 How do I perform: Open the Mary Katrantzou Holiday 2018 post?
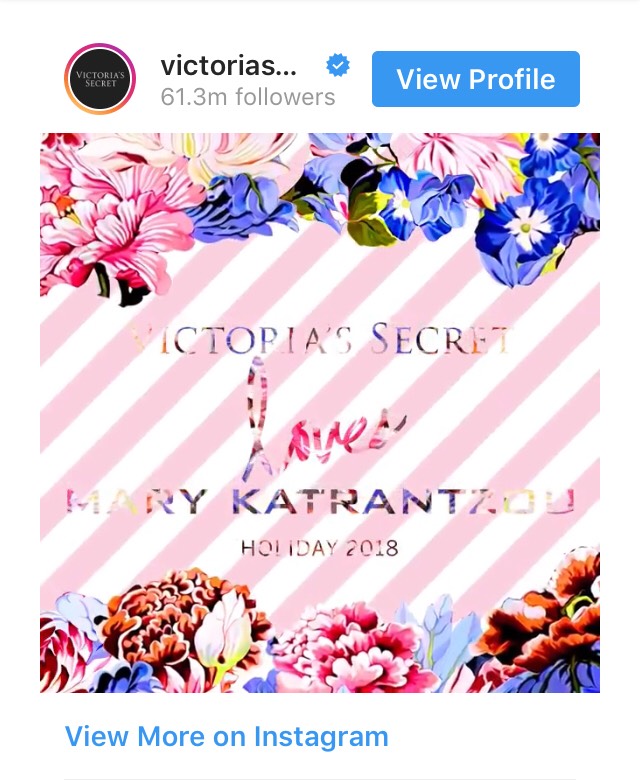point(320,412)
